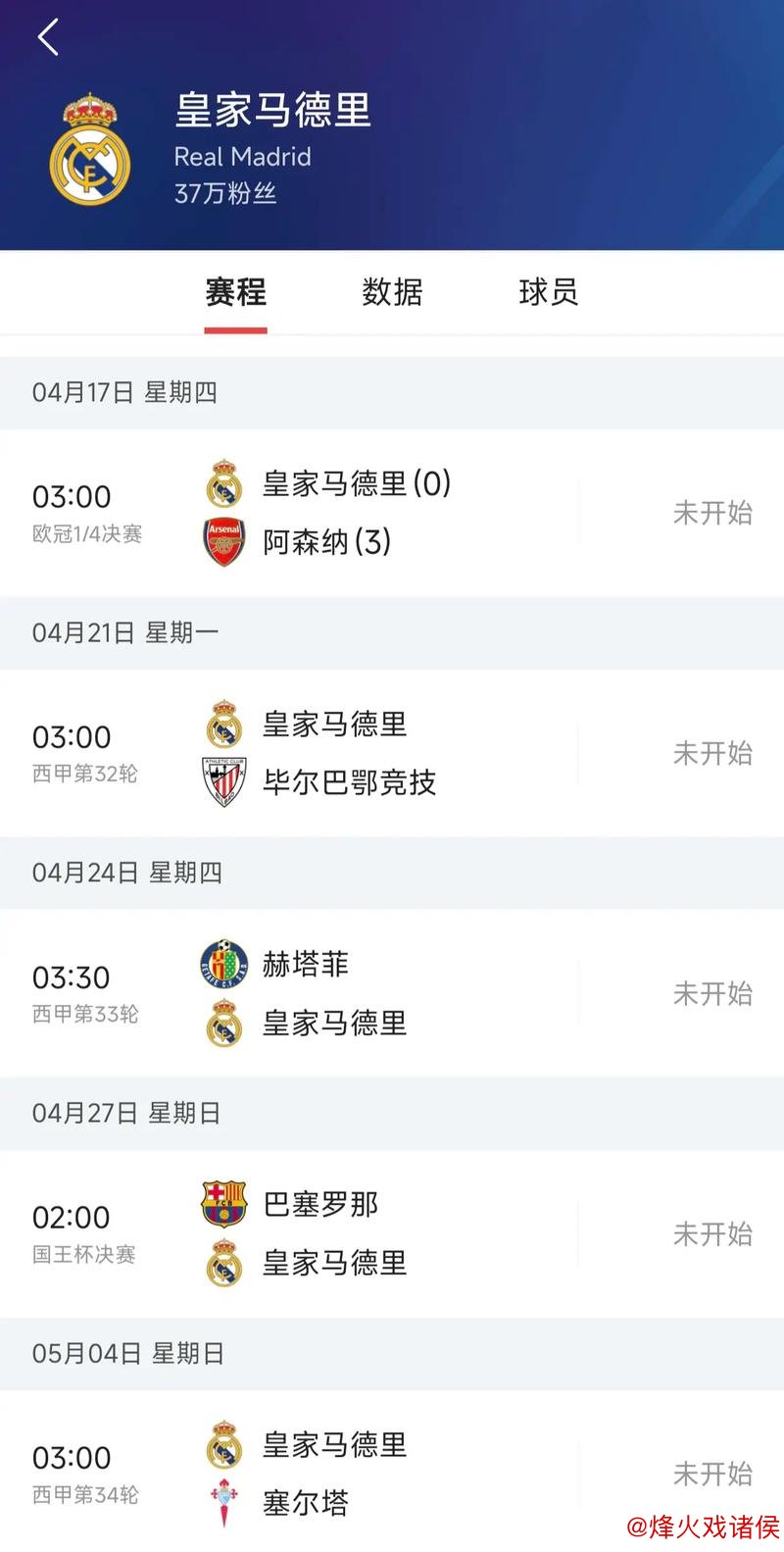
Task: Click 未开始 on the Champions League match
Action: pyautogui.click(x=712, y=513)
